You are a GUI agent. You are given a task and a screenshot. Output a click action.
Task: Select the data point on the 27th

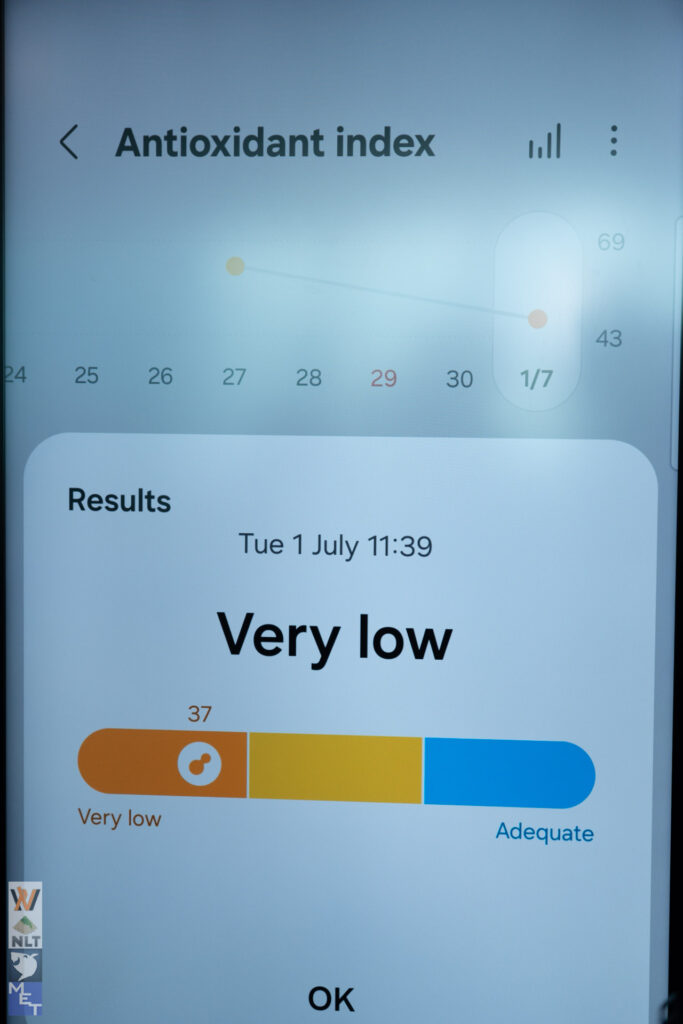(235, 266)
